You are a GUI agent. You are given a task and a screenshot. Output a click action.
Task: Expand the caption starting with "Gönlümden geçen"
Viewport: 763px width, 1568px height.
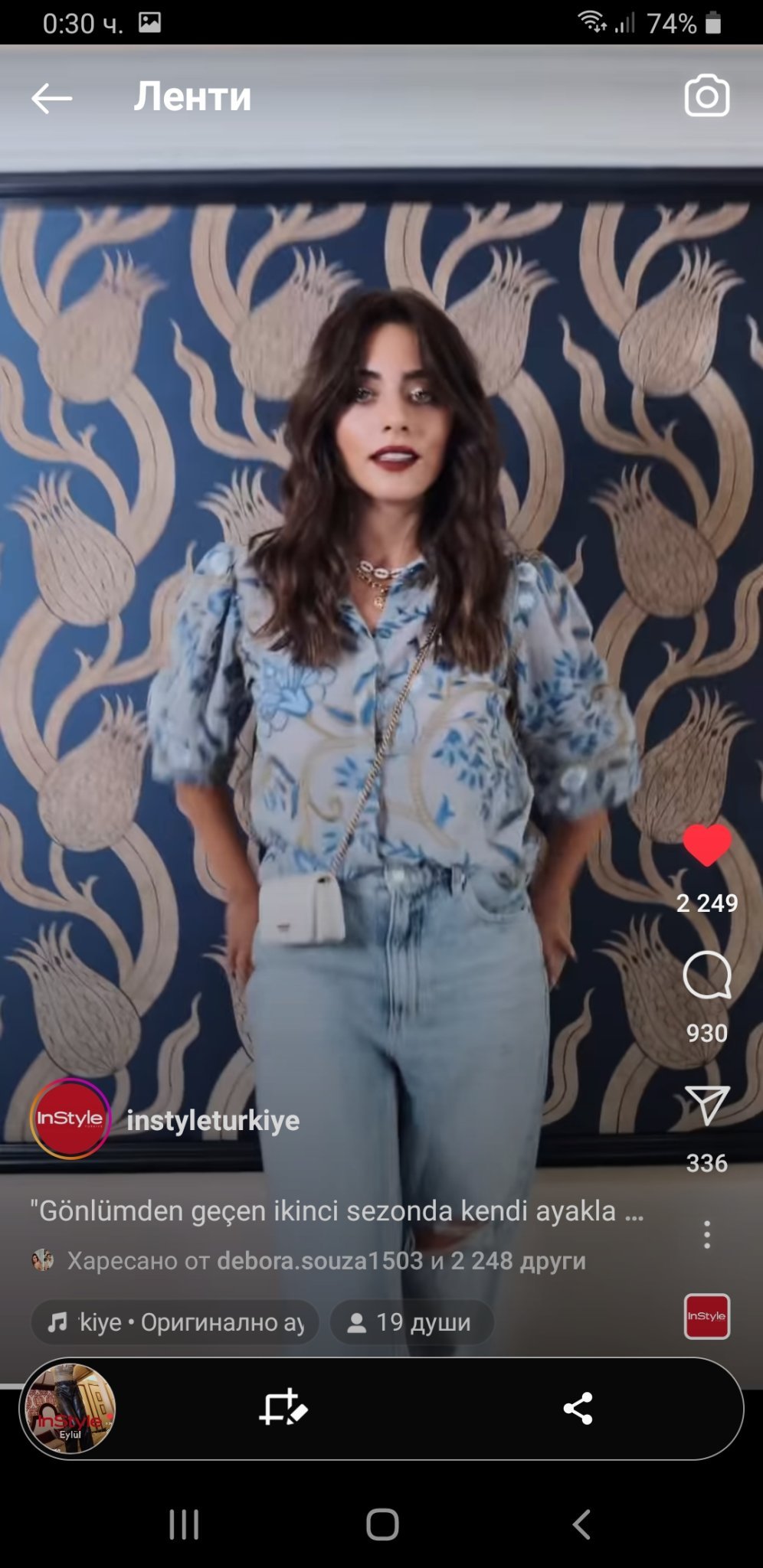[337, 1211]
